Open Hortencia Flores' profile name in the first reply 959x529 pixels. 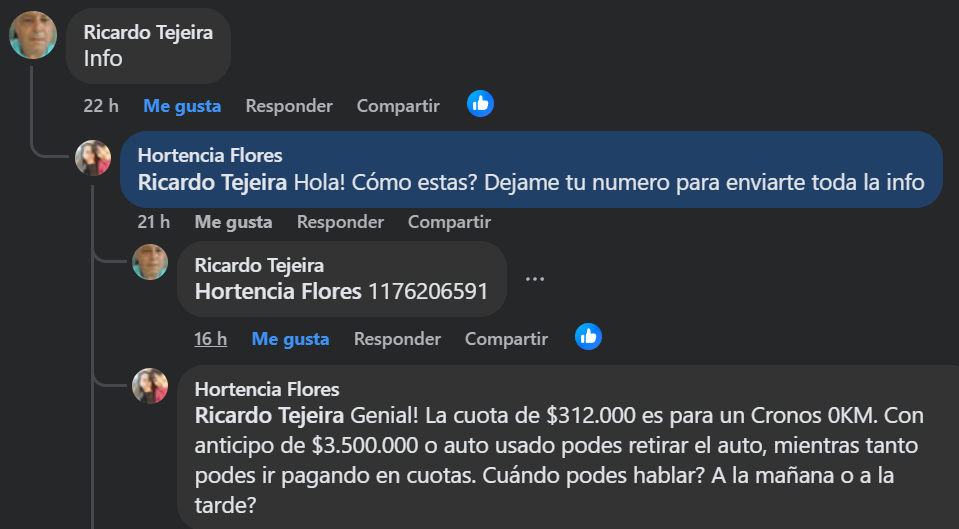[210, 155]
